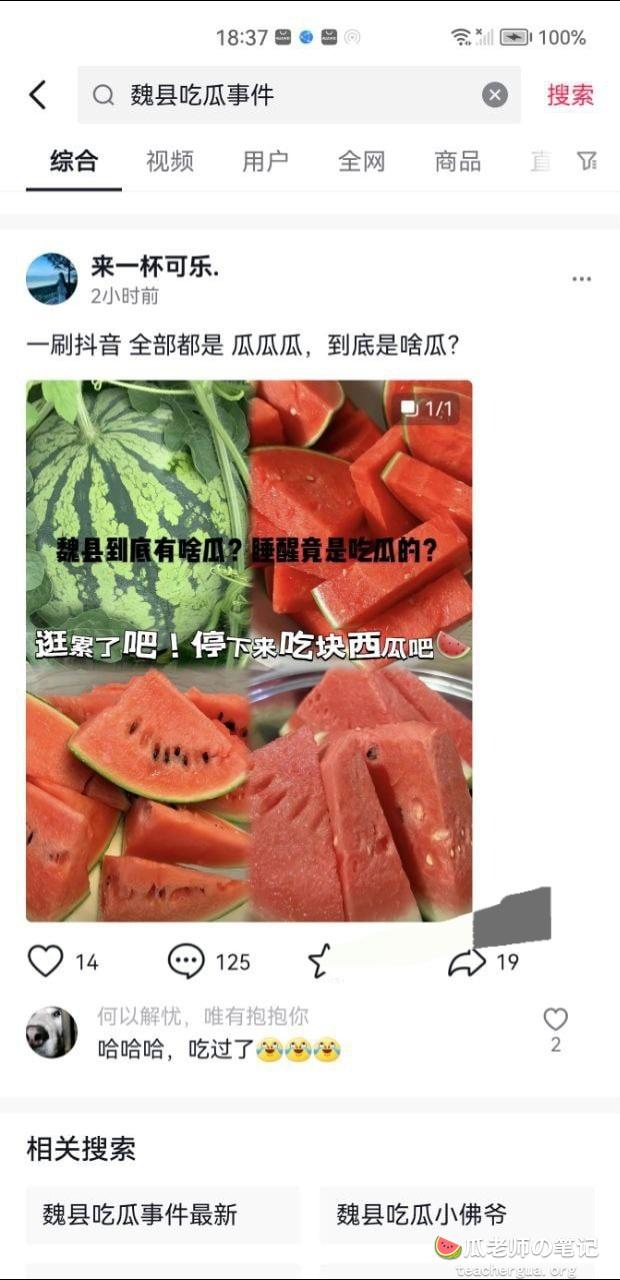Like the post by 来一杯可乐.
The height and width of the screenshot is (1280, 620).
(46, 961)
